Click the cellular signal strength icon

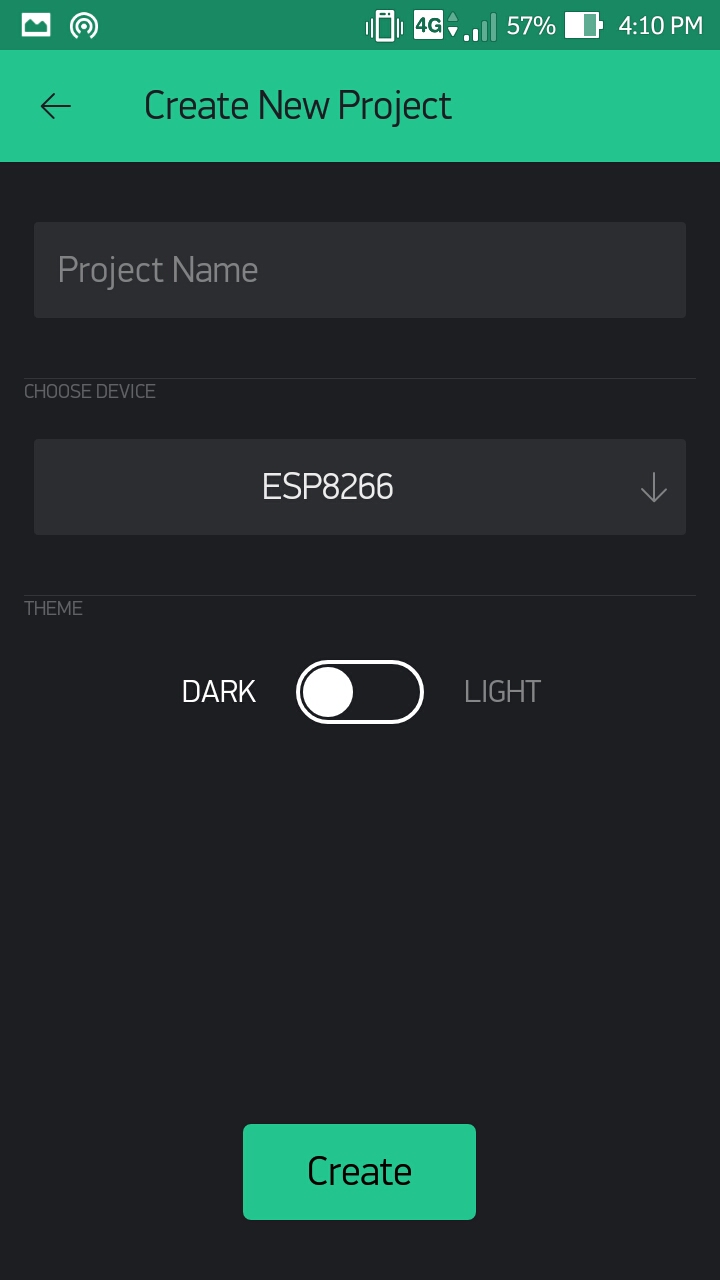[x=480, y=25]
